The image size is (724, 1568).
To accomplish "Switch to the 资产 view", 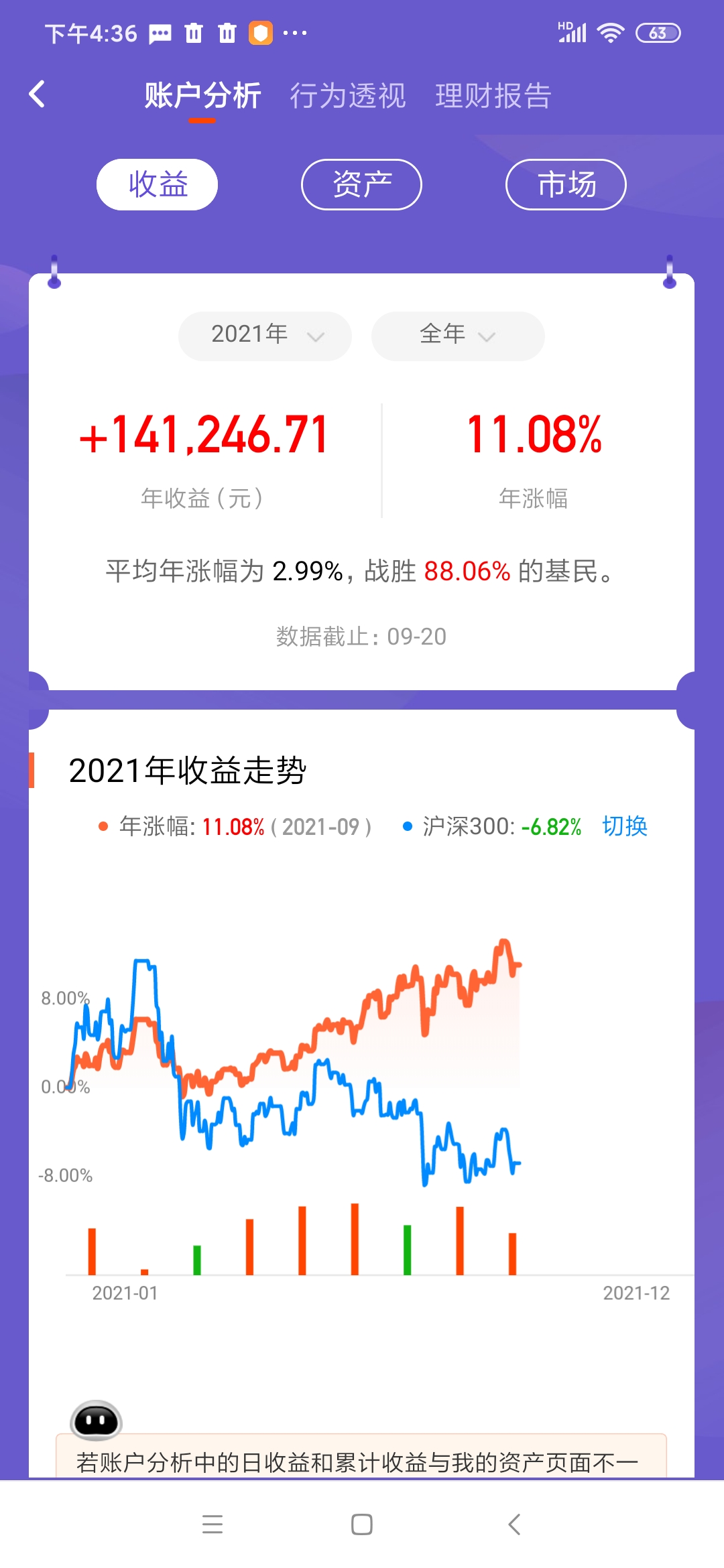I will (x=361, y=184).
